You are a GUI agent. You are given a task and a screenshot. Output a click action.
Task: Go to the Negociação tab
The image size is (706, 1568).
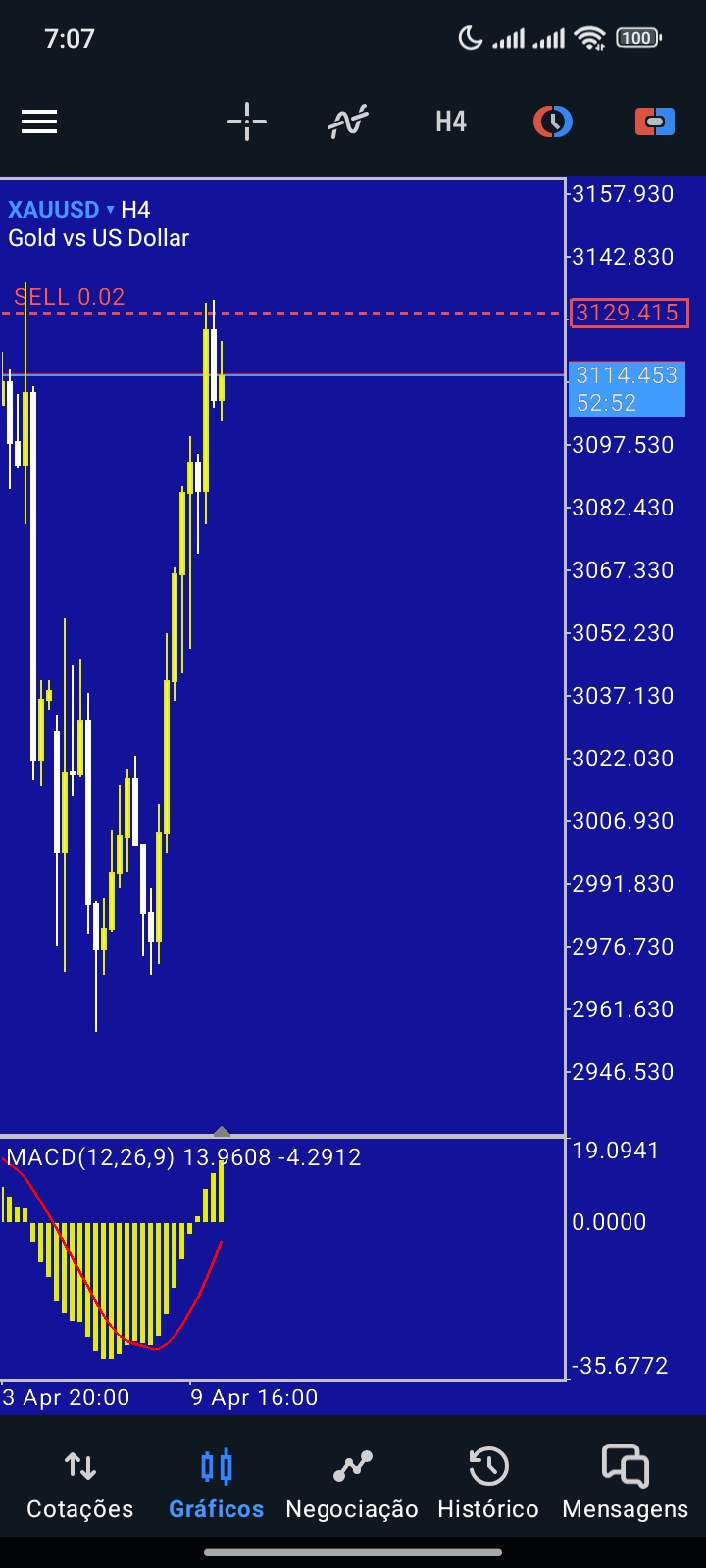(x=352, y=1484)
